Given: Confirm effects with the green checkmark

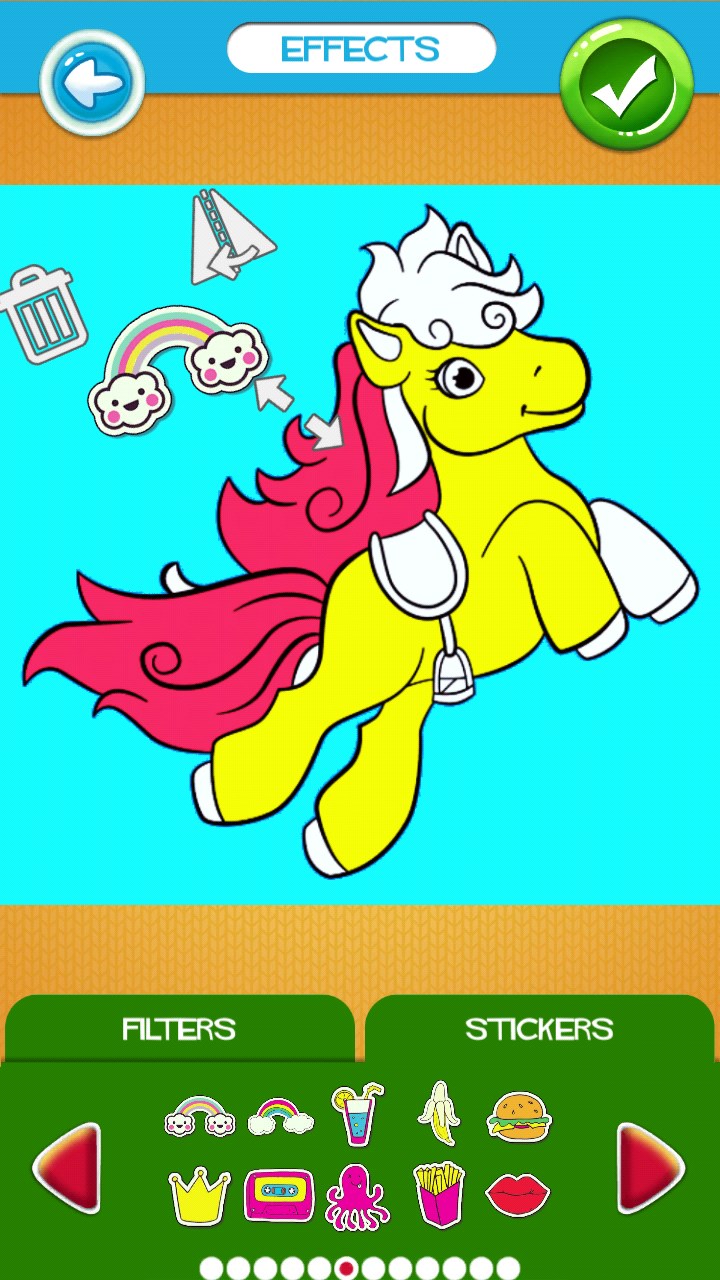Looking at the screenshot, I should coord(626,84).
